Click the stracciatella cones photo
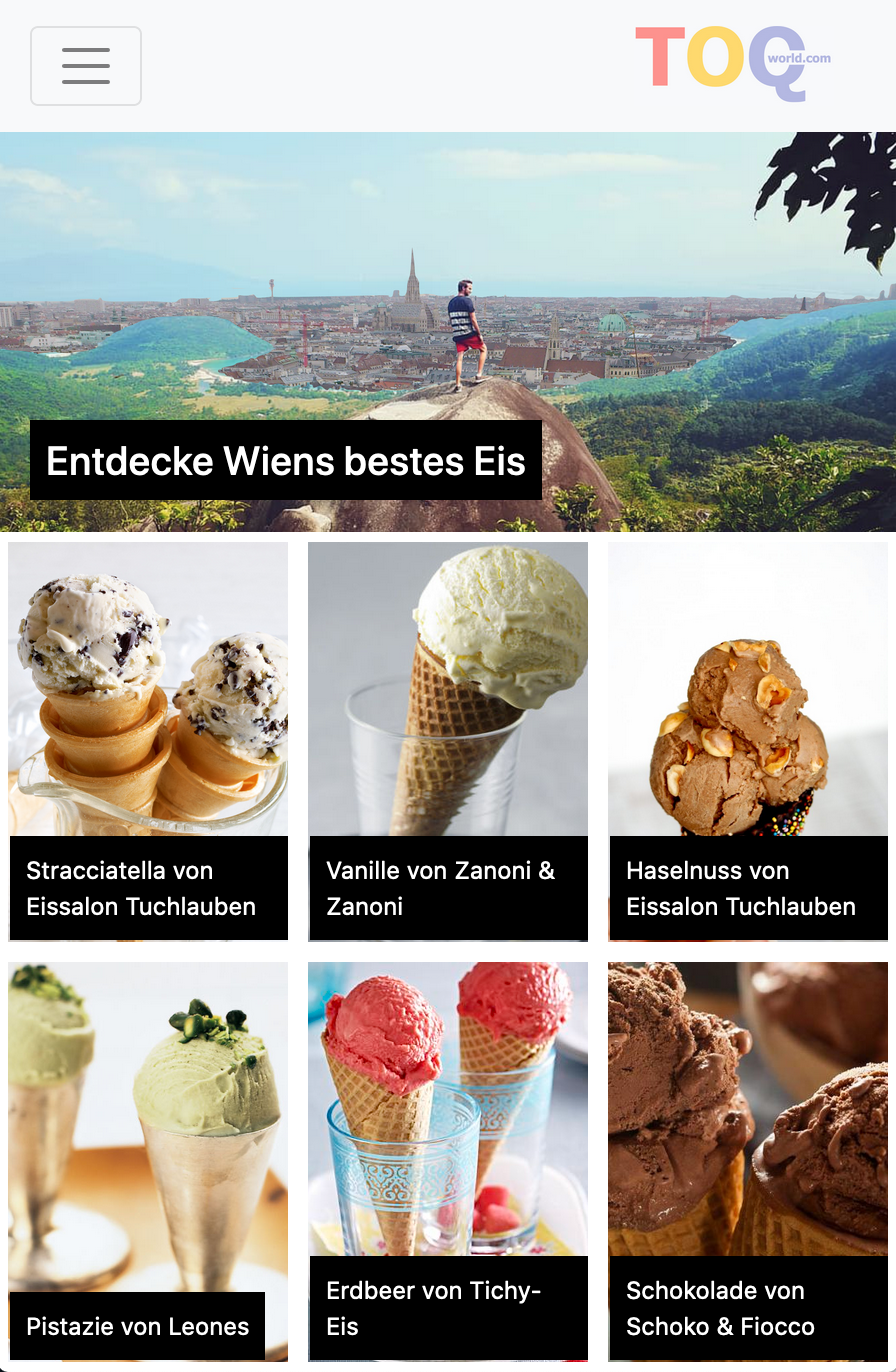Image resolution: width=896 pixels, height=1372 pixels. click(x=148, y=690)
